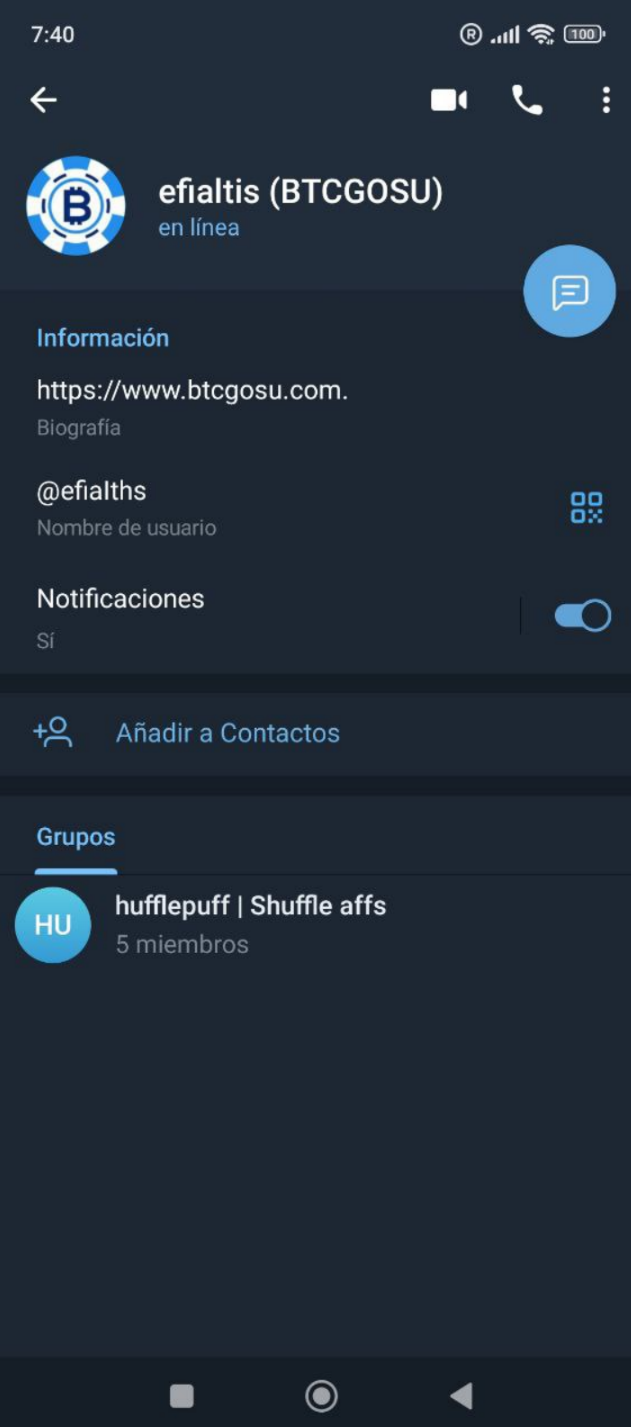Image resolution: width=631 pixels, height=1427 pixels.
Task: Open the message chat floating button
Action: point(570,291)
